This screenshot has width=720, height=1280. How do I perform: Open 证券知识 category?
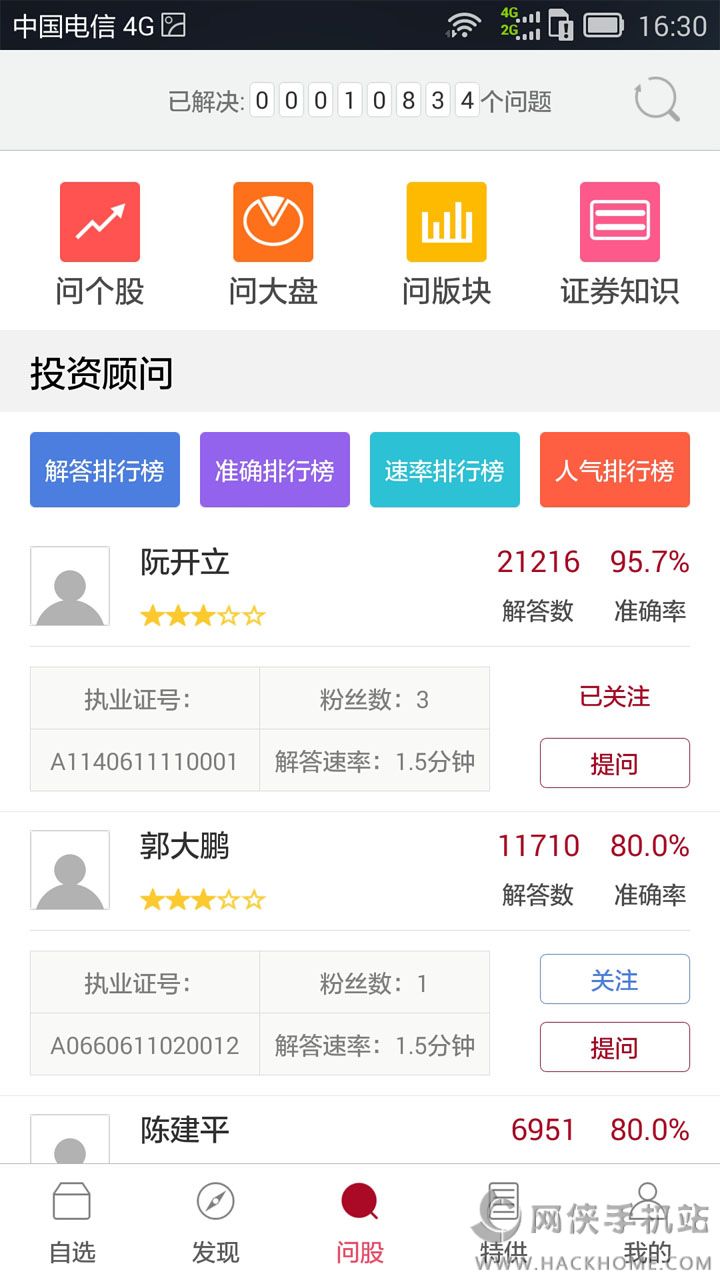pos(619,243)
